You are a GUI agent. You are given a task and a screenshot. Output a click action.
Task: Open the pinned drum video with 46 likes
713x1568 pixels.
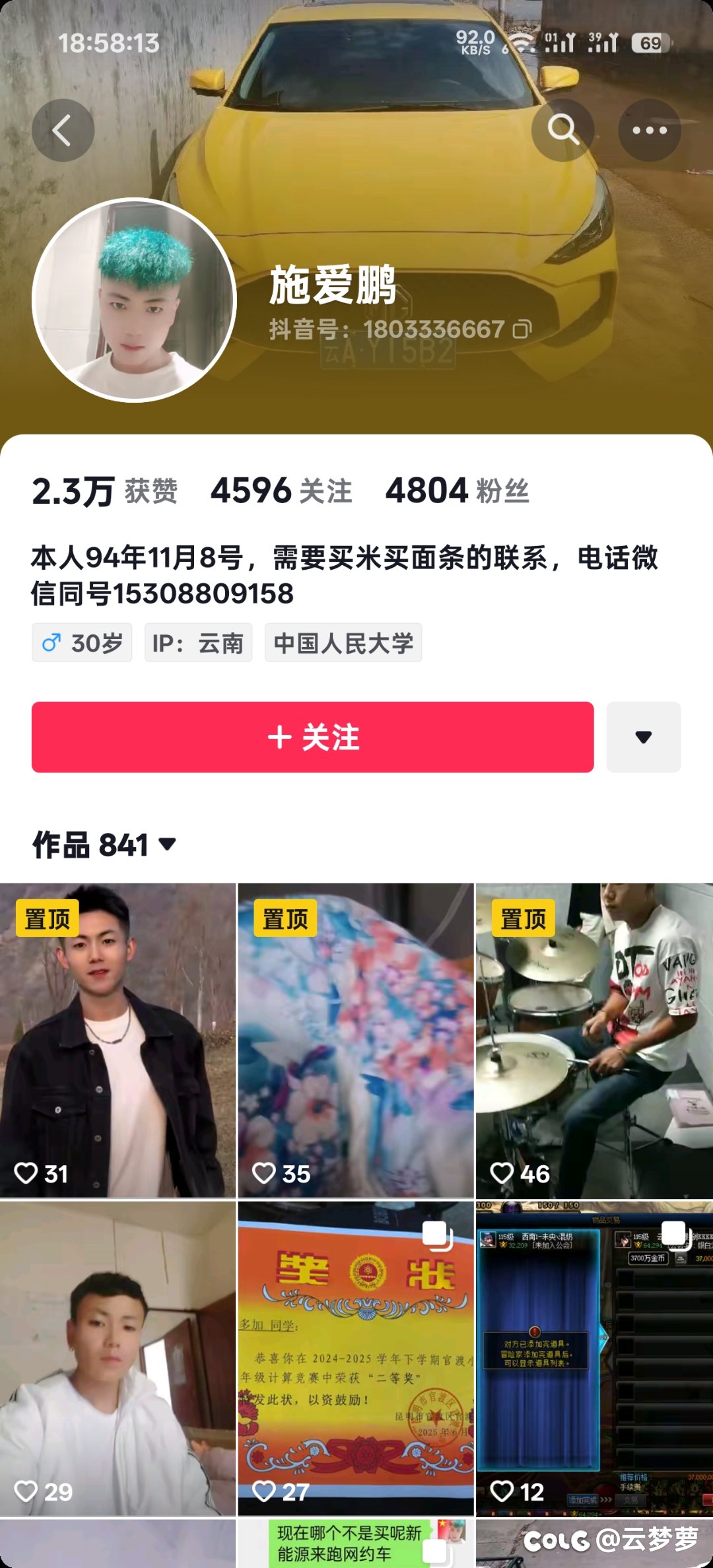[594, 1040]
